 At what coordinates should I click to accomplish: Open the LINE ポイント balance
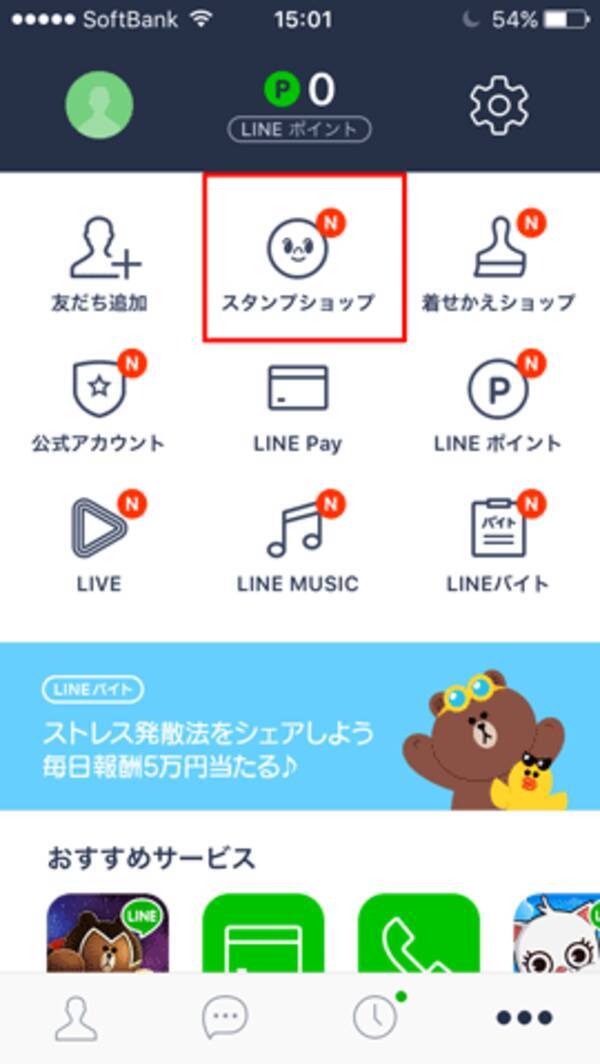pos(299,107)
